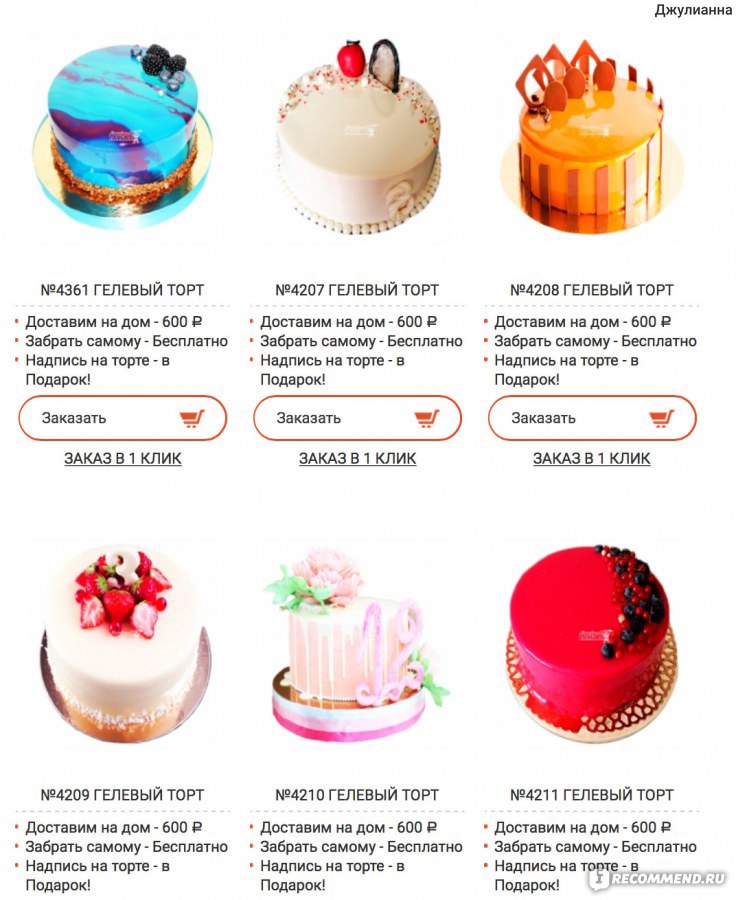
Task: Open title №4361 ГЕЛЕВЫЙ ТОРТ
Action: (x=122, y=290)
